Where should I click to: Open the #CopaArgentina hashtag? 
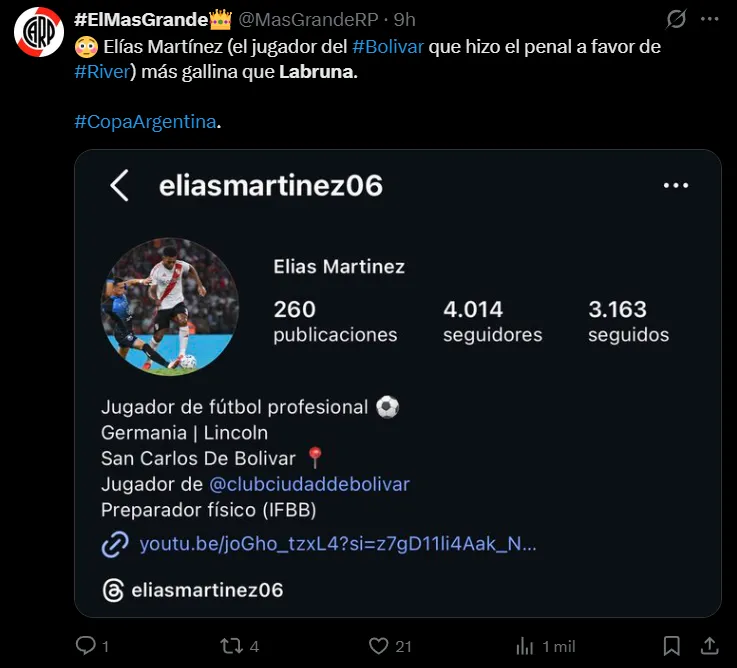(x=145, y=122)
